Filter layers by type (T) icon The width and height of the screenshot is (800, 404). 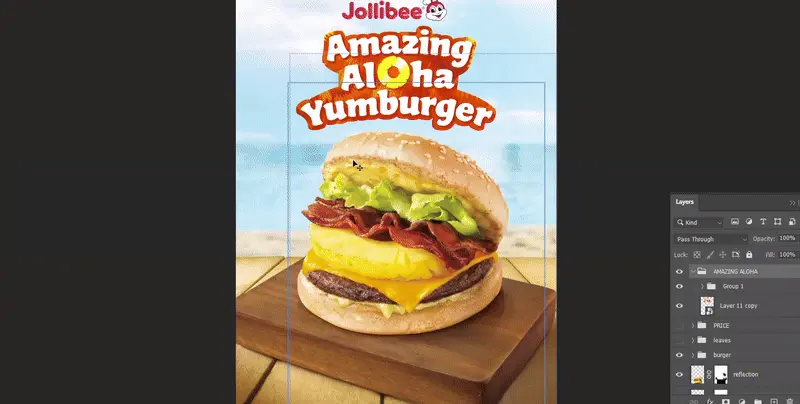coord(763,222)
